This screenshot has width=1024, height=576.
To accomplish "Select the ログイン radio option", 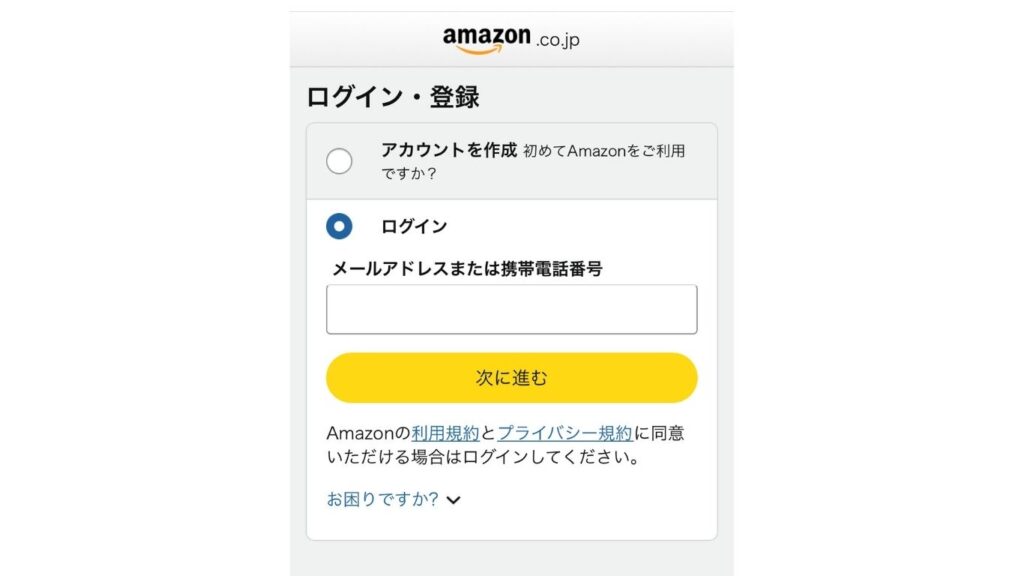I will (339, 227).
